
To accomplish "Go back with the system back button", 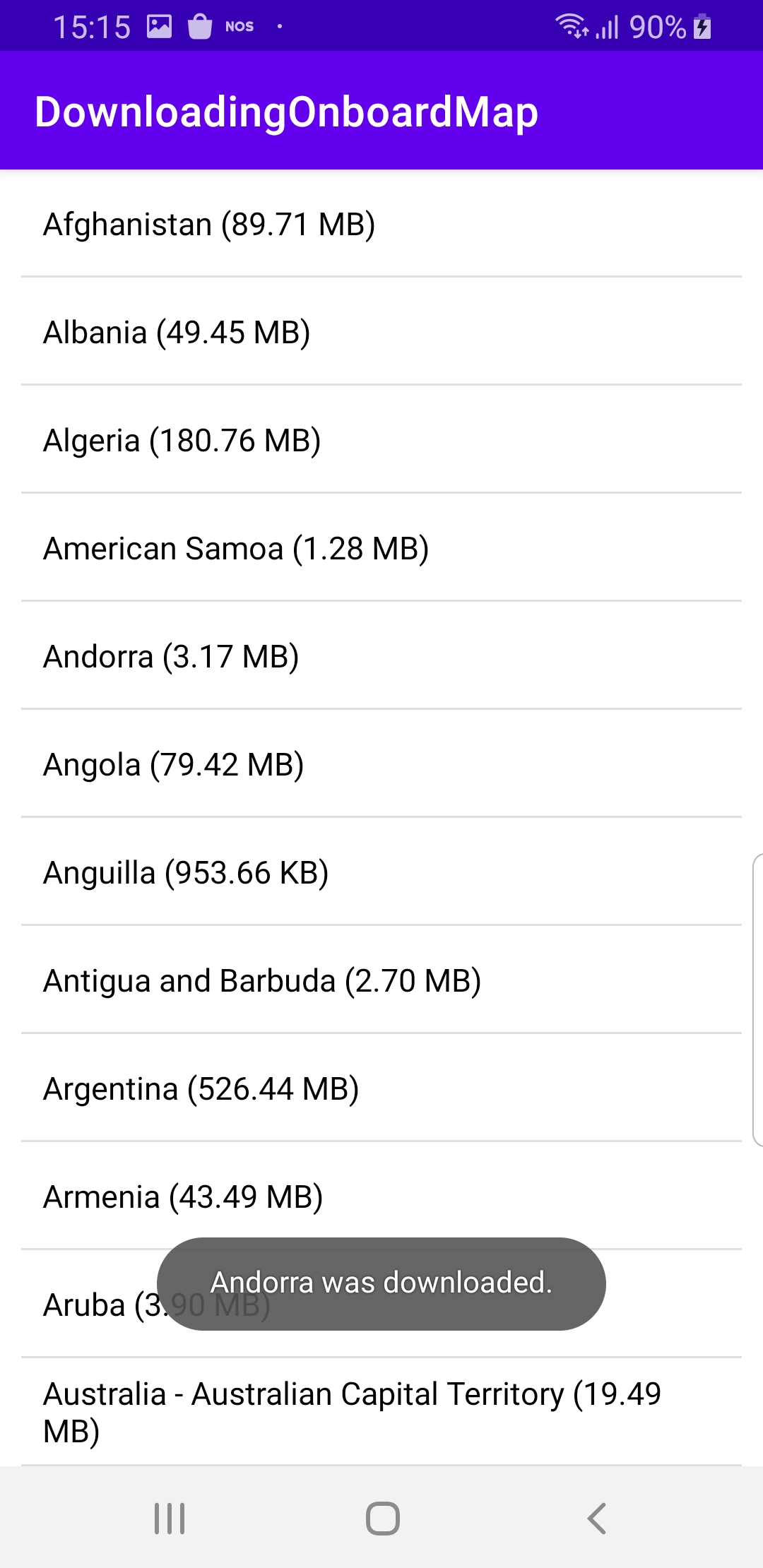I will click(x=597, y=1518).
